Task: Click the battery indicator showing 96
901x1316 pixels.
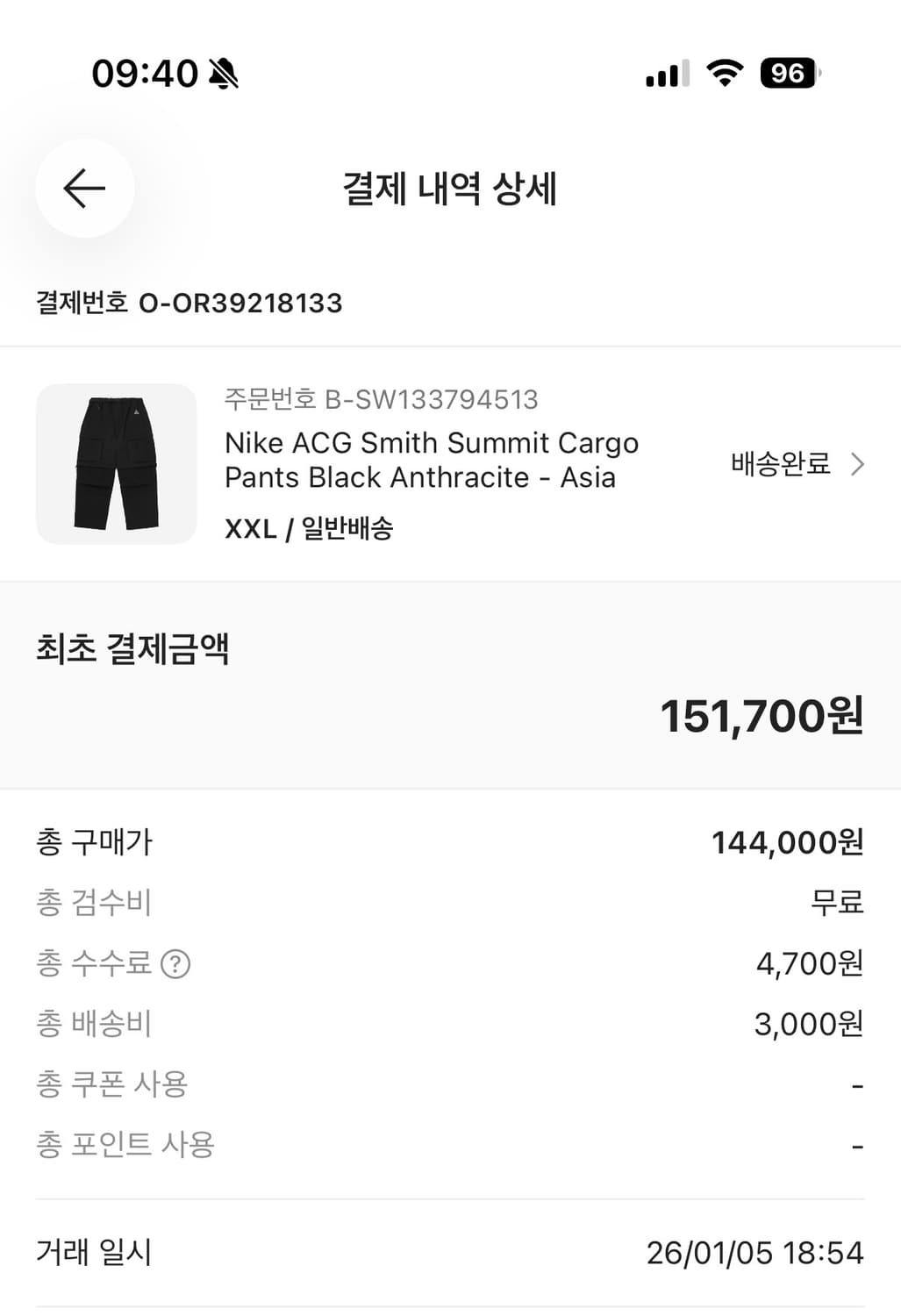Action: tap(787, 75)
